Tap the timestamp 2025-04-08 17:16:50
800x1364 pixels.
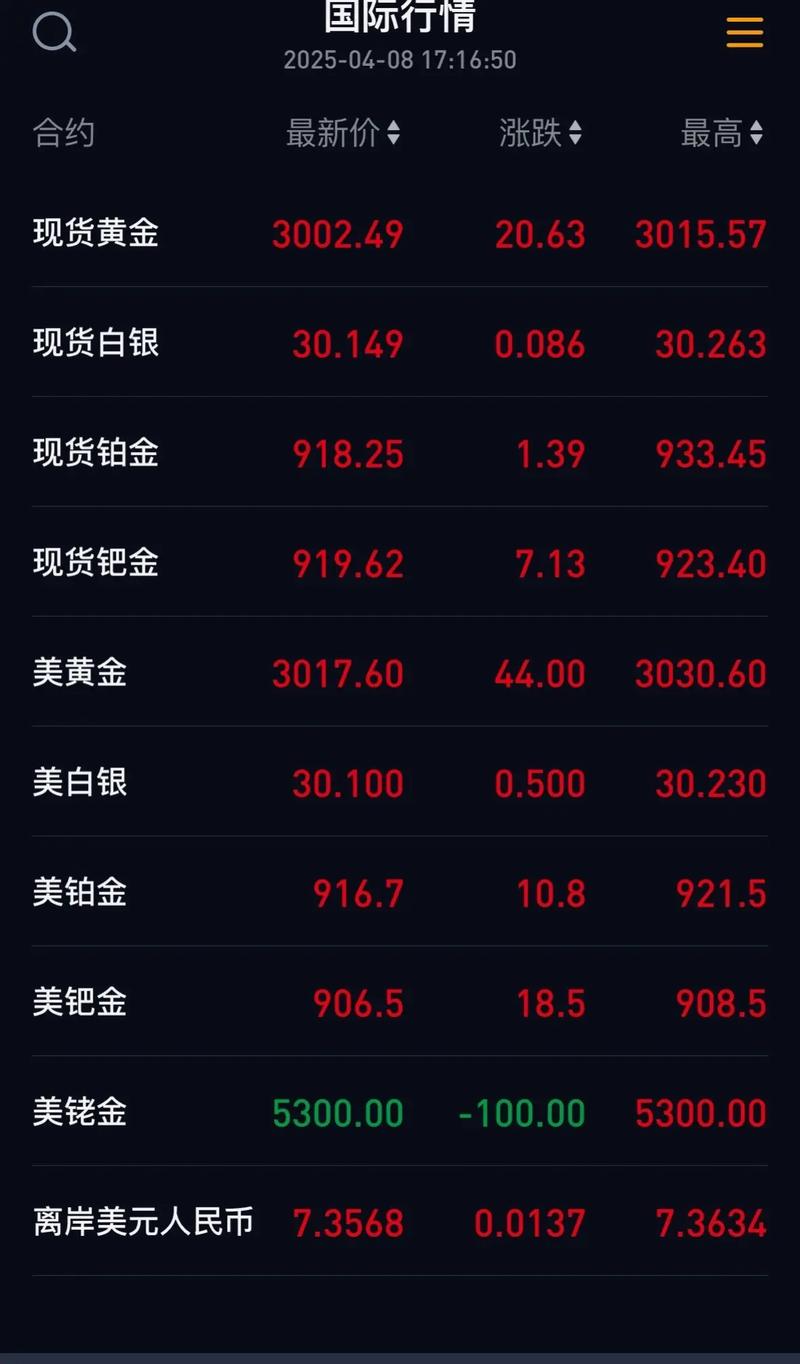click(x=400, y=60)
